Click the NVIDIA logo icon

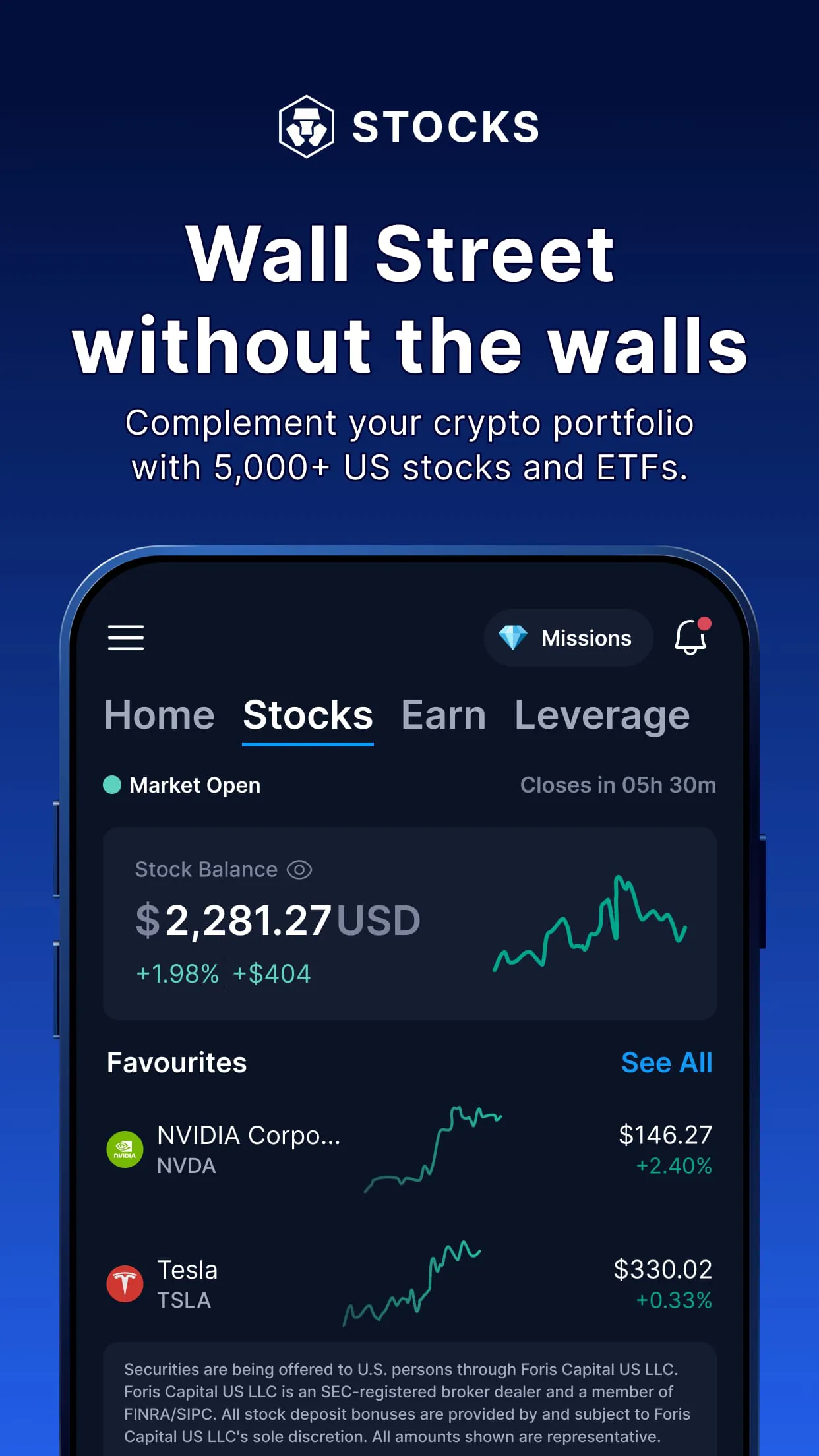click(x=124, y=1149)
